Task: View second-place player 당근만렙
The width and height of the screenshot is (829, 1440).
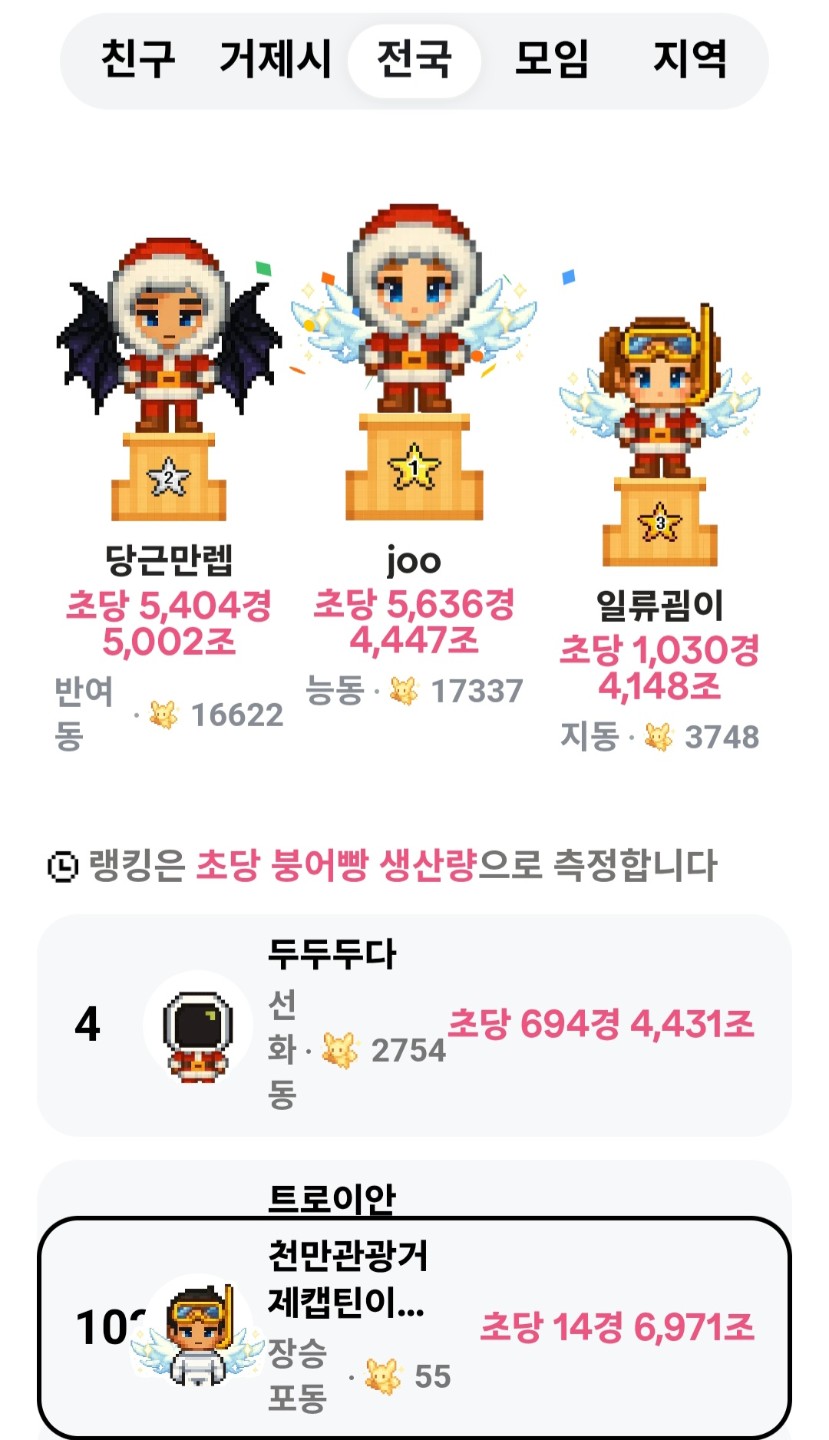Action: 168,380
